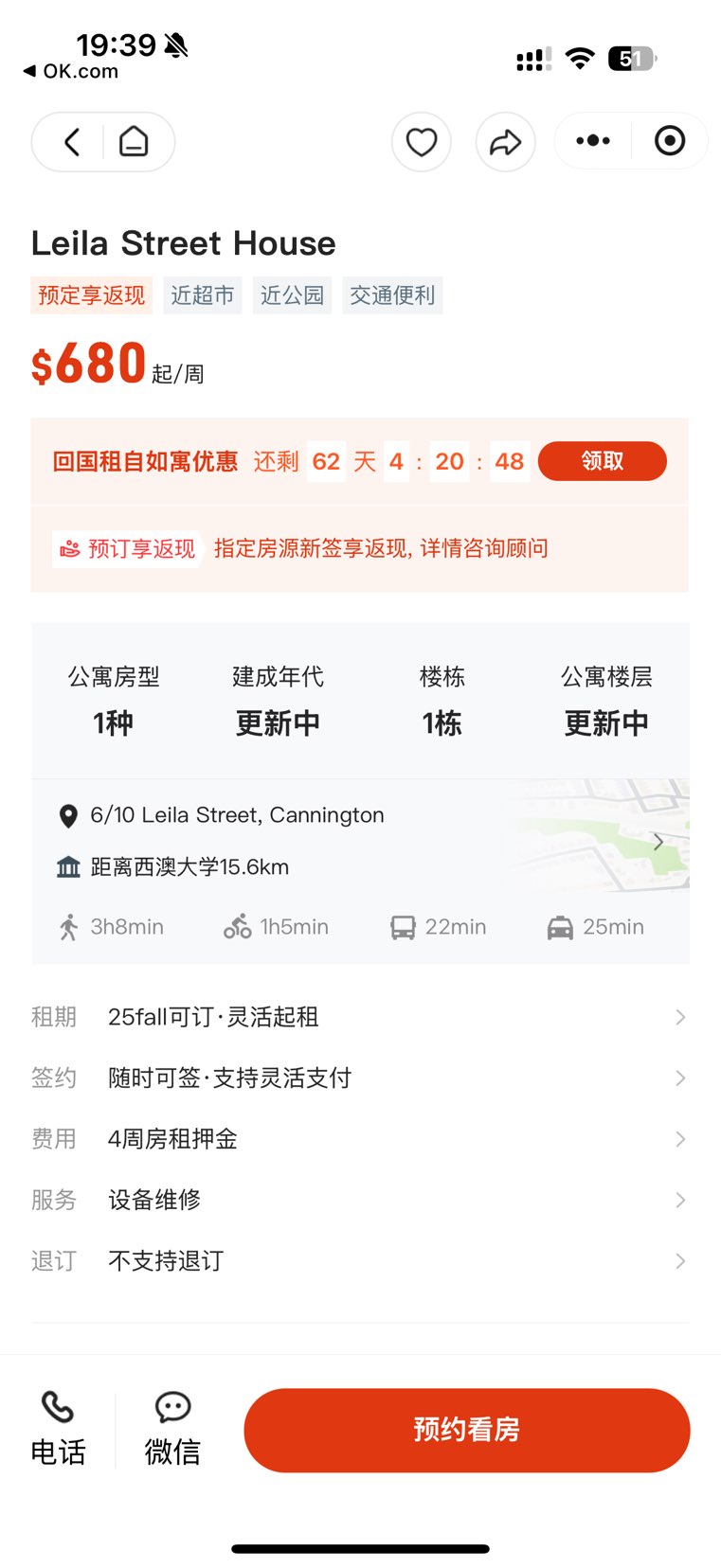Open the 服务 设备维修 row

(x=360, y=1200)
